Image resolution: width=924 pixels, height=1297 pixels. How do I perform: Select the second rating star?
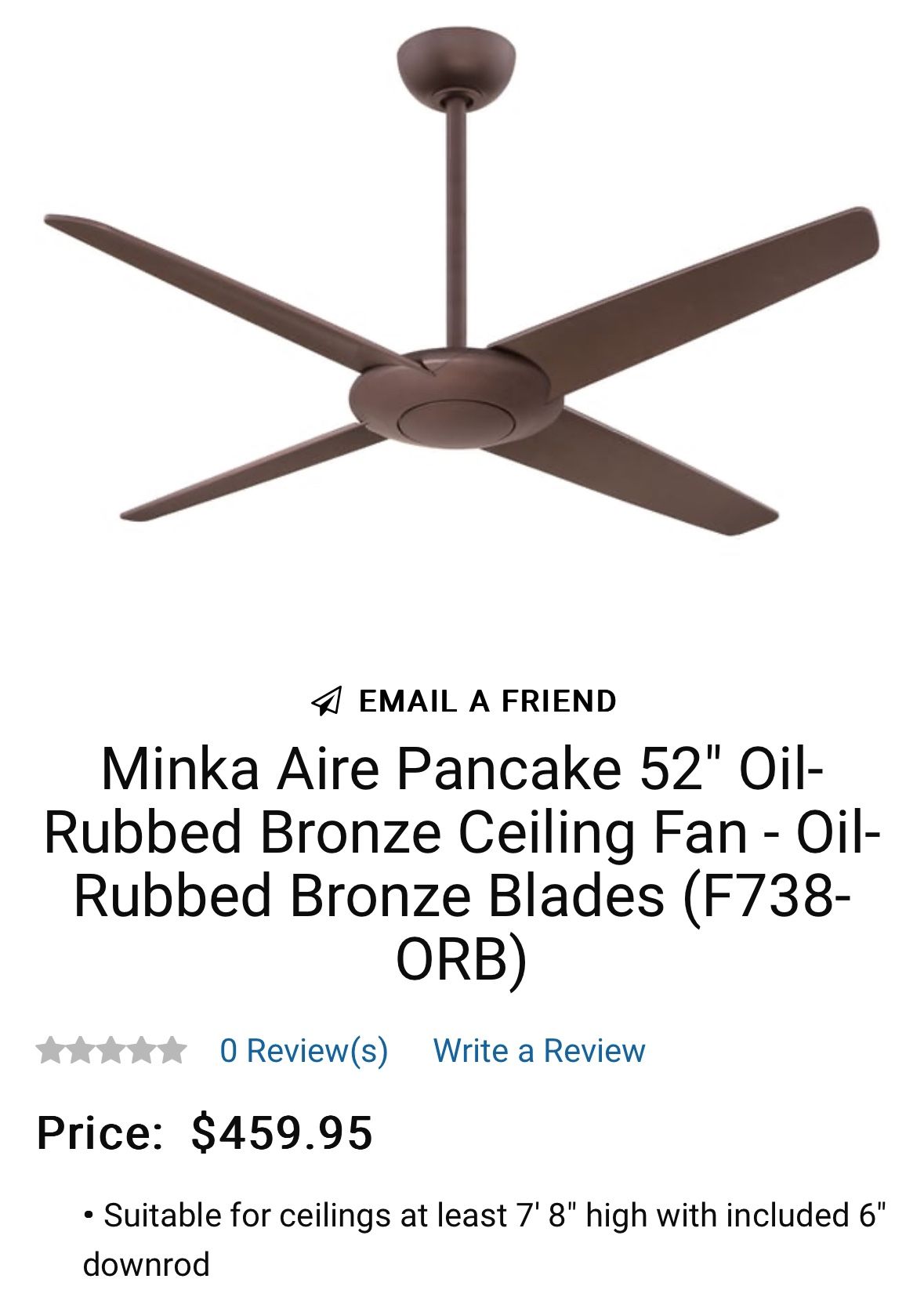click(x=81, y=1050)
